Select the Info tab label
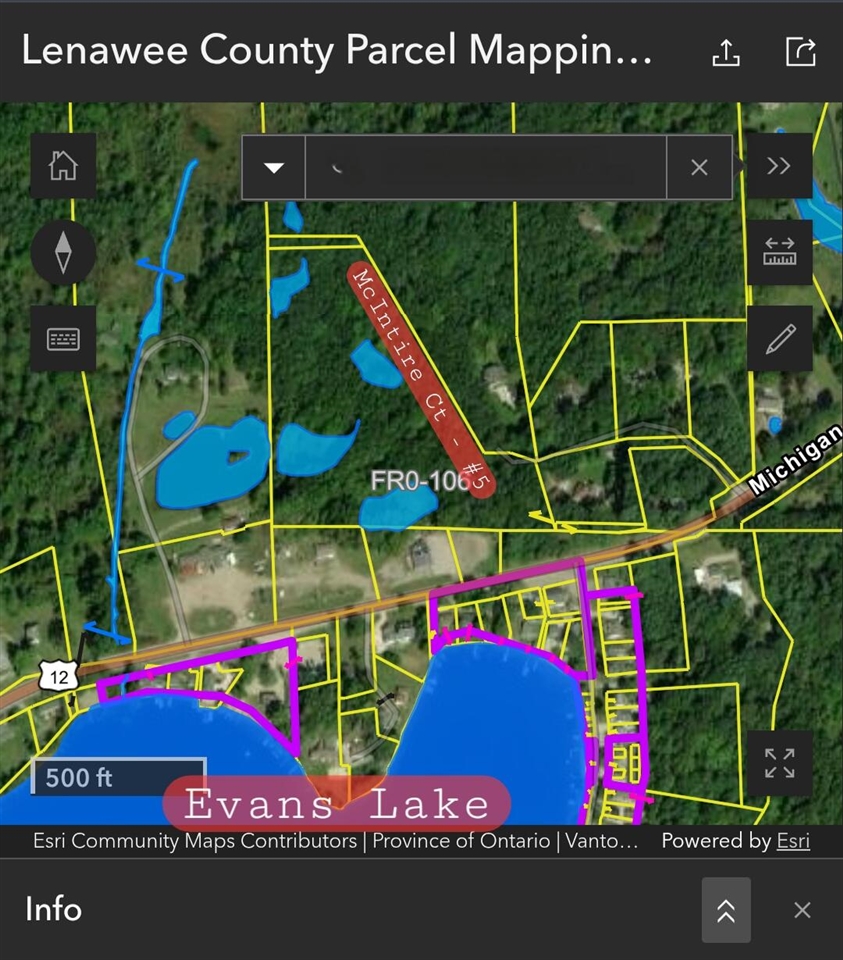The image size is (843, 960). [53, 910]
